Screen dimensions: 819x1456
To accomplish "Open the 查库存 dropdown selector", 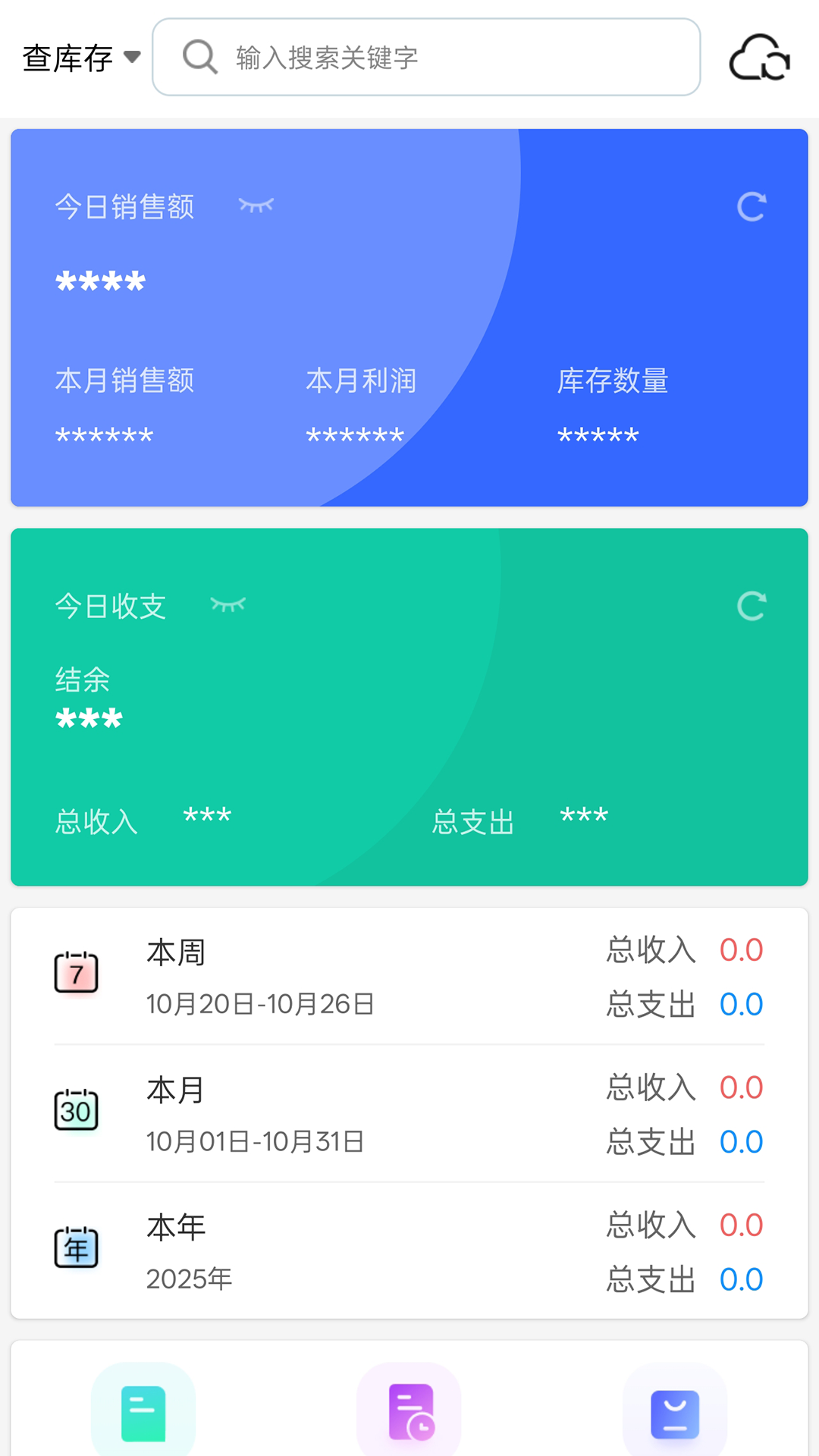I will [x=81, y=58].
